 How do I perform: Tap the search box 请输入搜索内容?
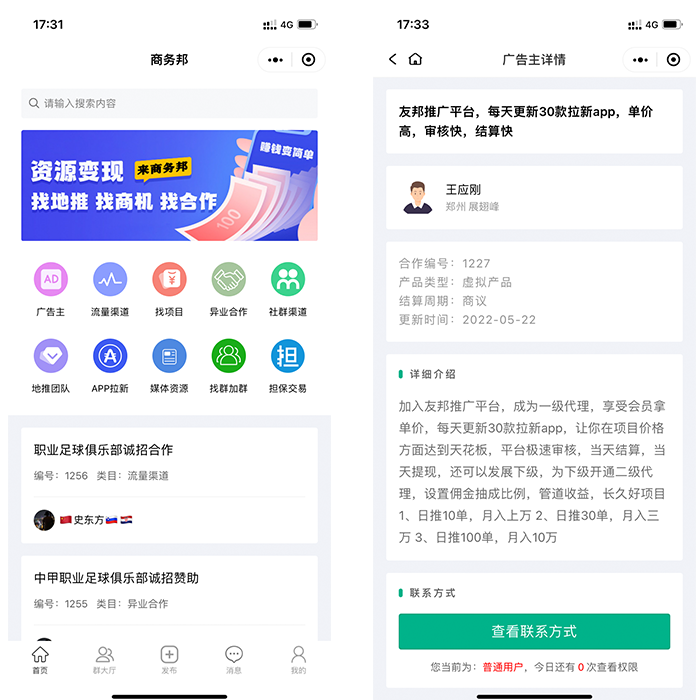click(x=169, y=103)
